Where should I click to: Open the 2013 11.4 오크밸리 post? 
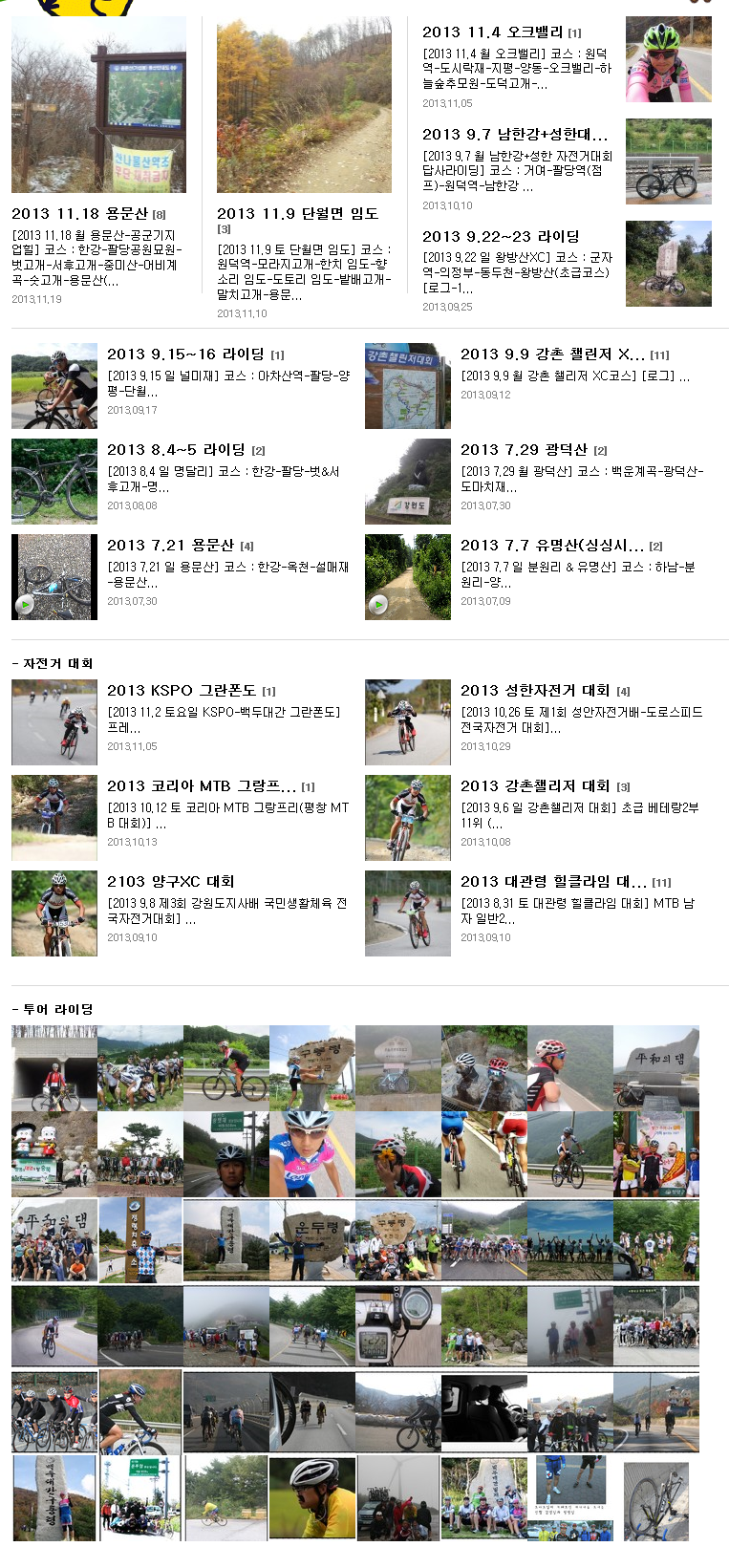(x=493, y=32)
